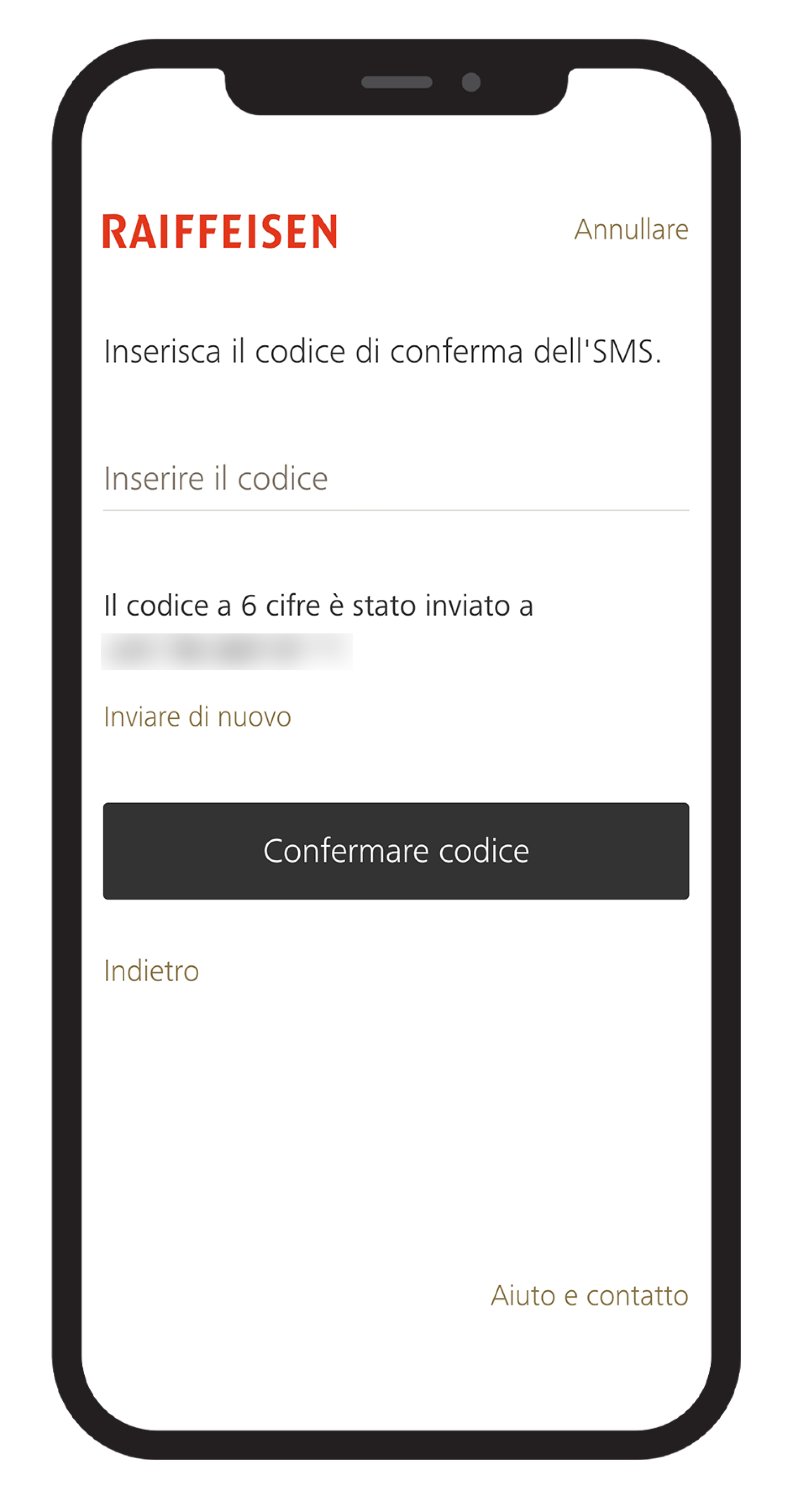Viewport: 793px width, 1512px height.
Task: Resend the SMS via Inviare di nuovo
Action: (x=197, y=717)
